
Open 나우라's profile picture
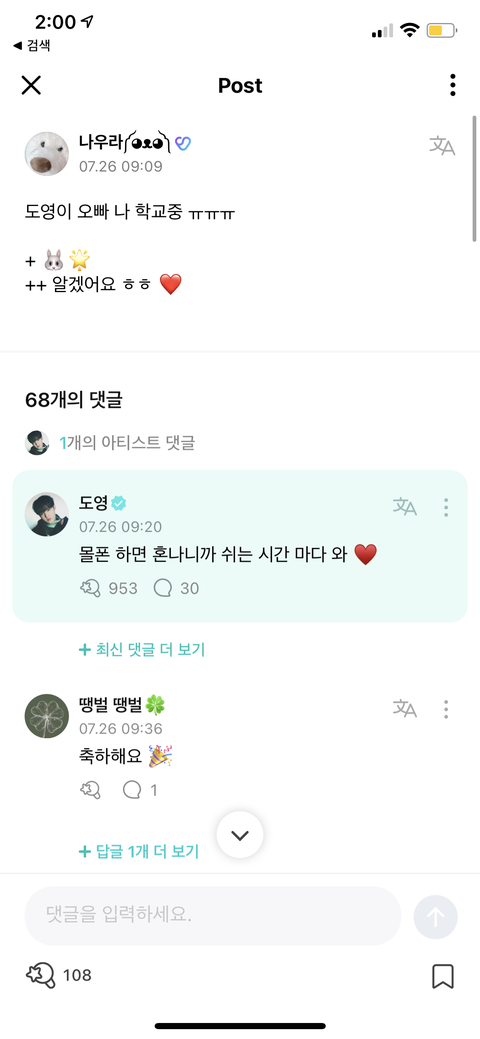(47, 154)
